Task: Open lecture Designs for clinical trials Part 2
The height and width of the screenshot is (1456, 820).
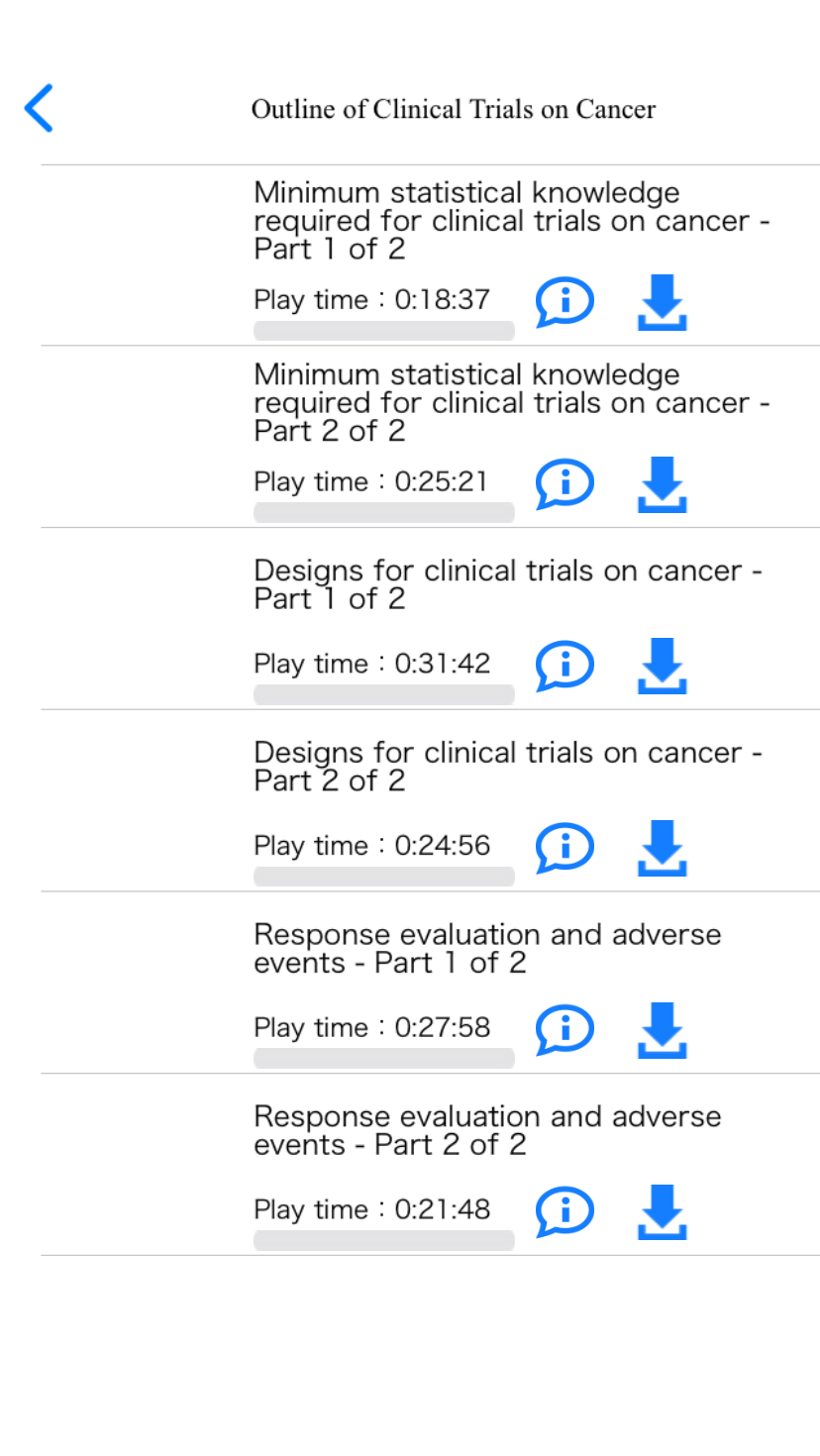Action: [430, 800]
